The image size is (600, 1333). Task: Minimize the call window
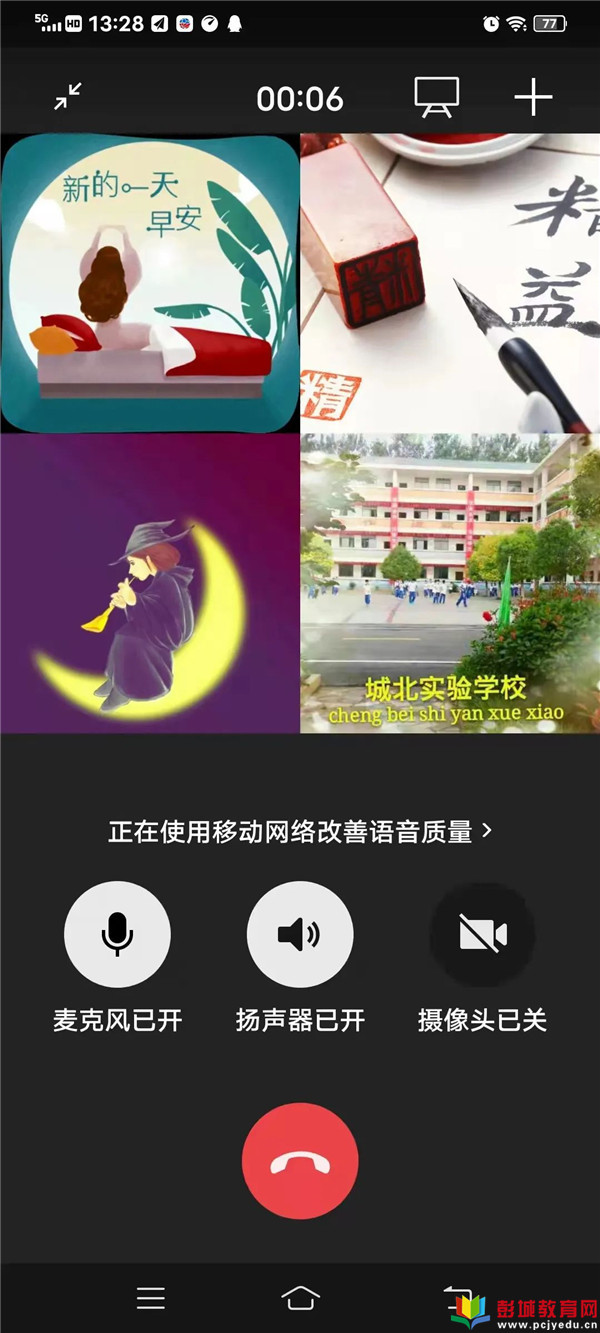[x=68, y=97]
